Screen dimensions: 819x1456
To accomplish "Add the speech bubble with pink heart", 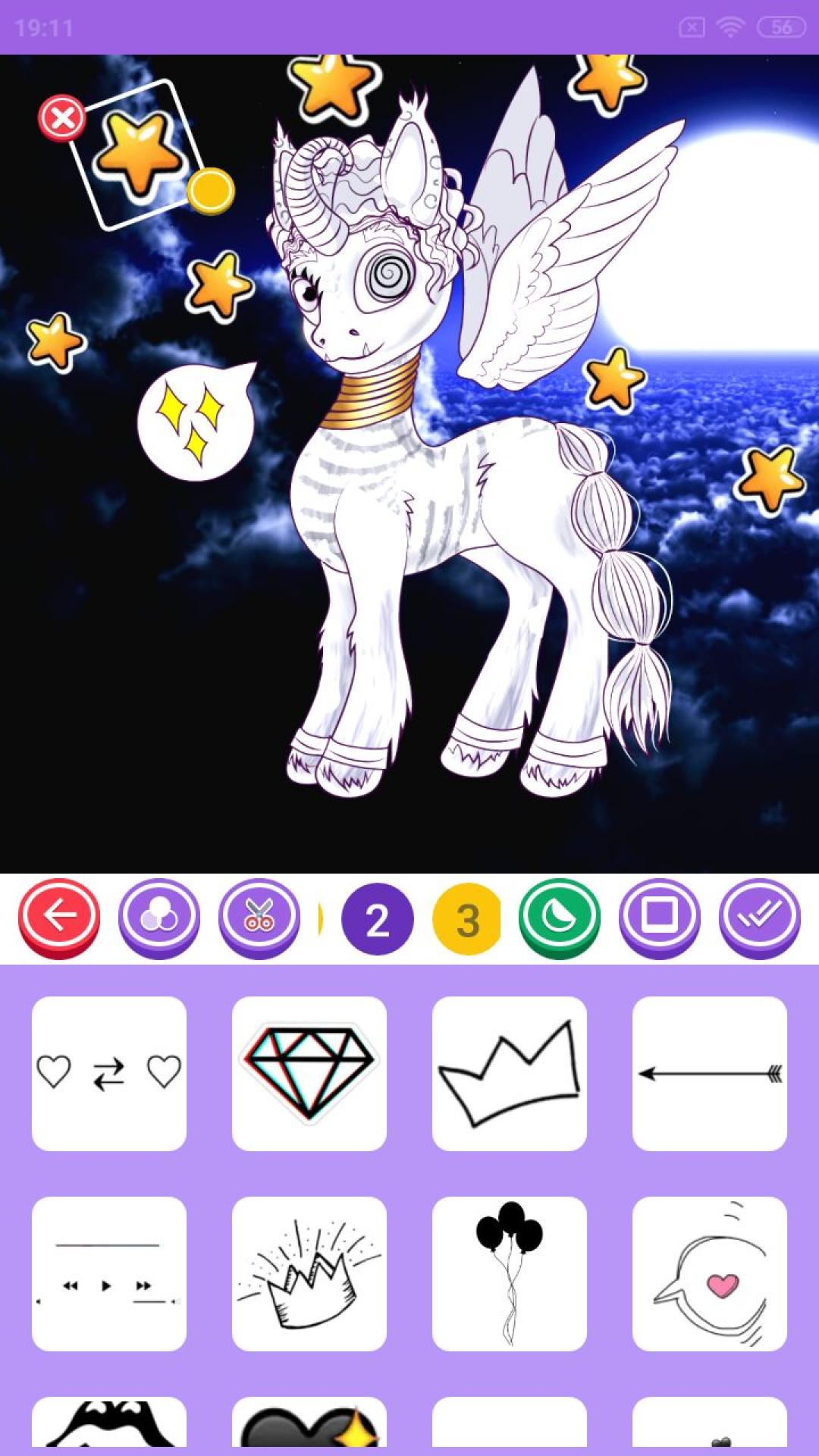I will (x=710, y=1273).
